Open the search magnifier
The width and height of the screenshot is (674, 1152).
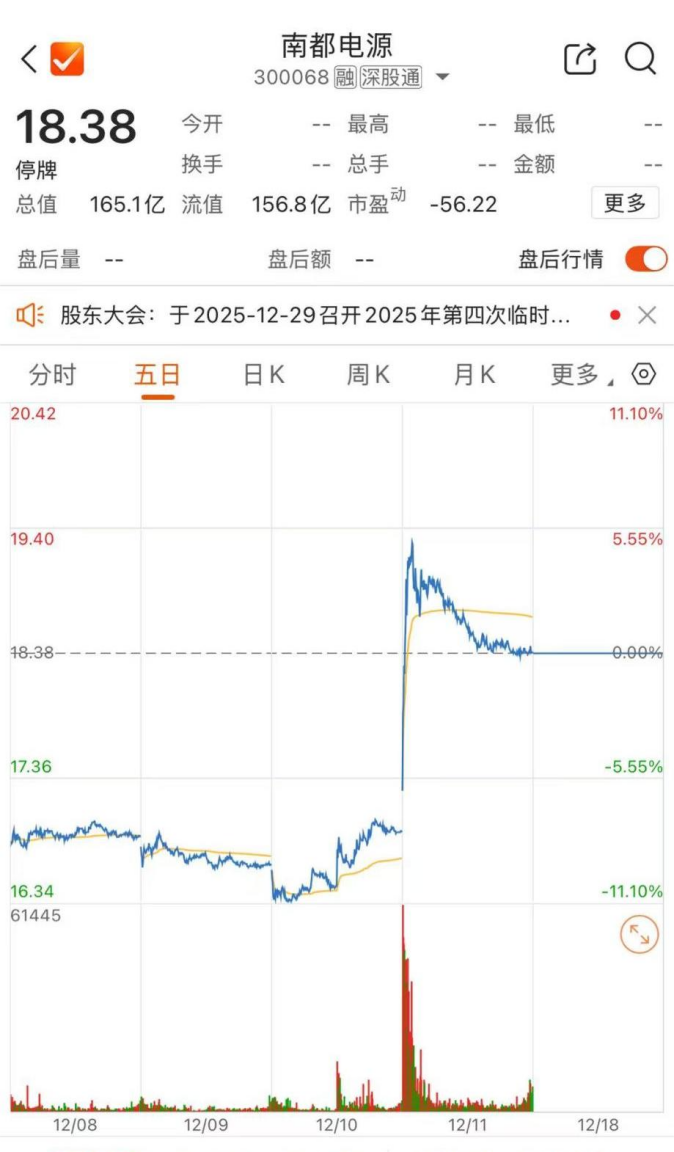click(x=640, y=59)
